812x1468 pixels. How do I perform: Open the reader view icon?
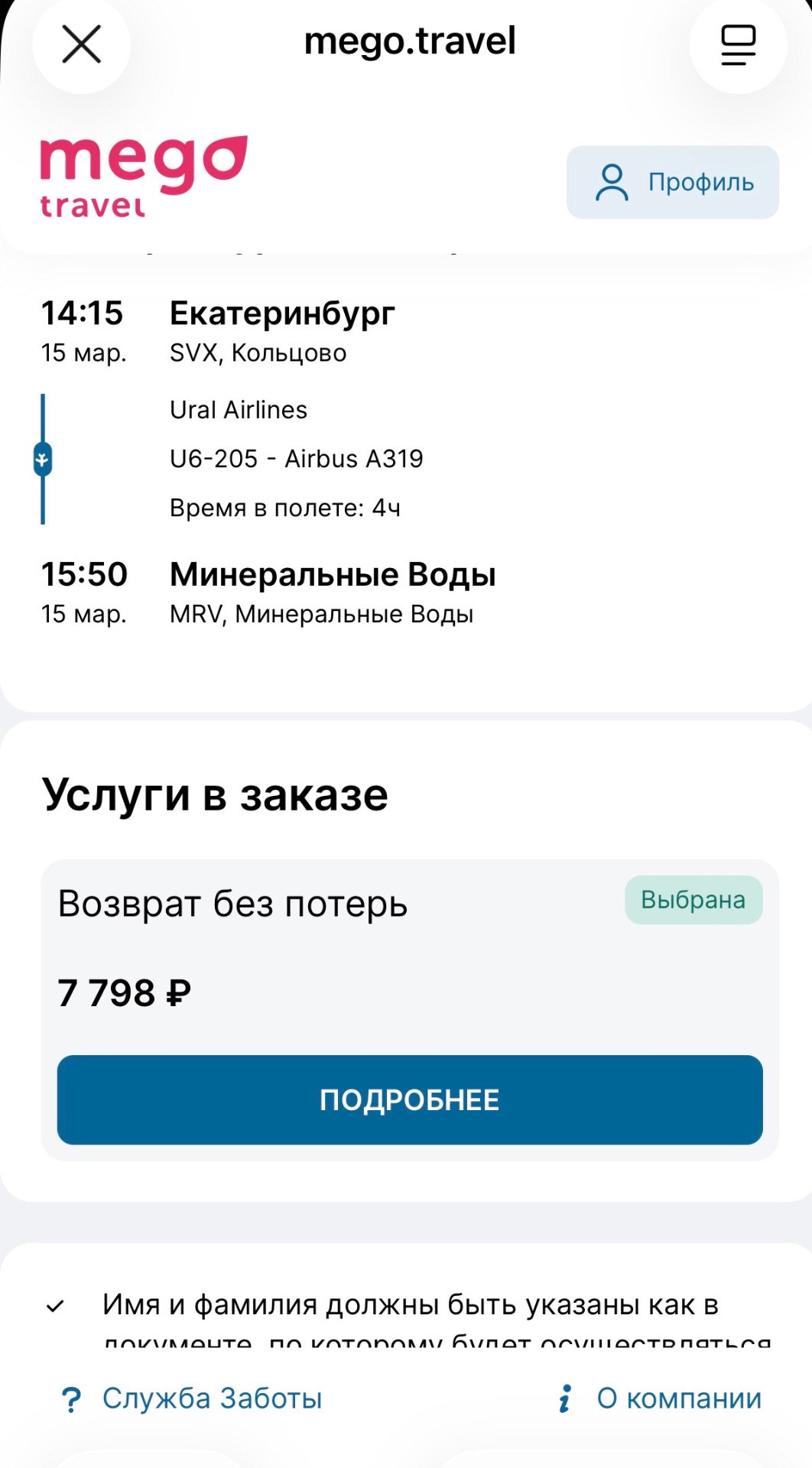pos(738,44)
